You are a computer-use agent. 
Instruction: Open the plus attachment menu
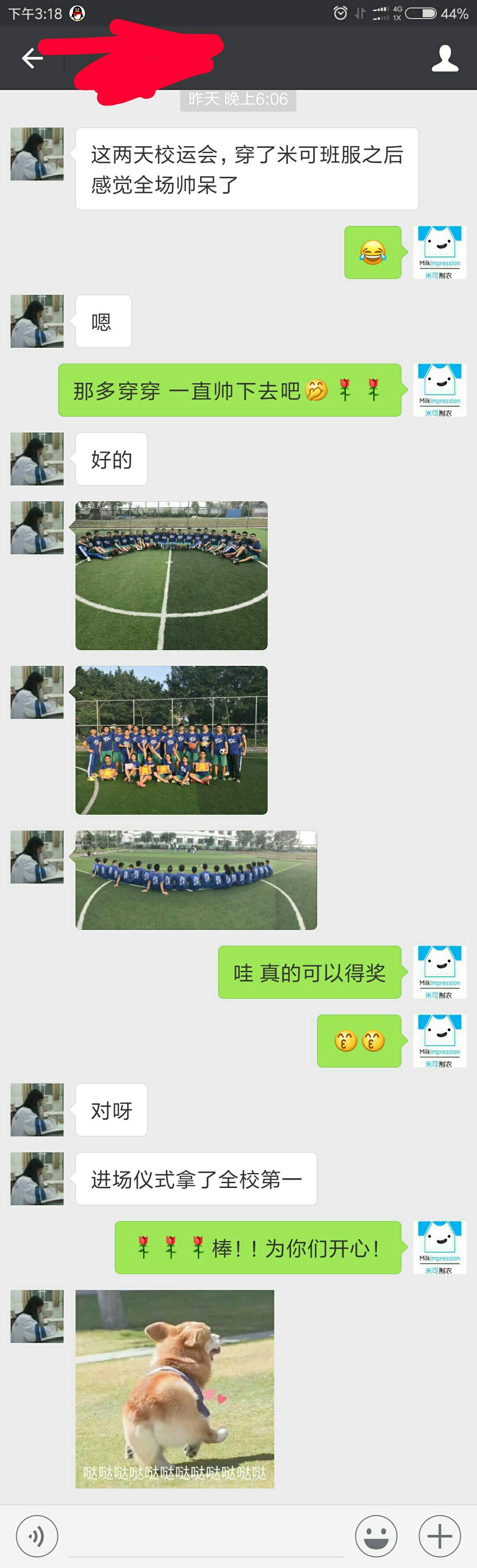point(439,1536)
